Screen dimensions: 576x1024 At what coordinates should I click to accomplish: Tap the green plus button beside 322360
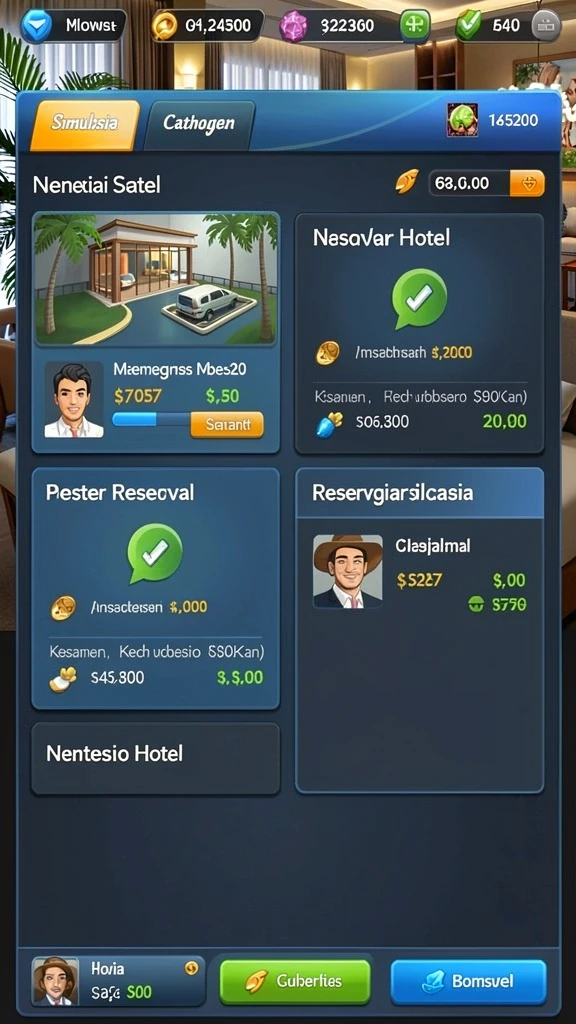pyautogui.click(x=415, y=26)
